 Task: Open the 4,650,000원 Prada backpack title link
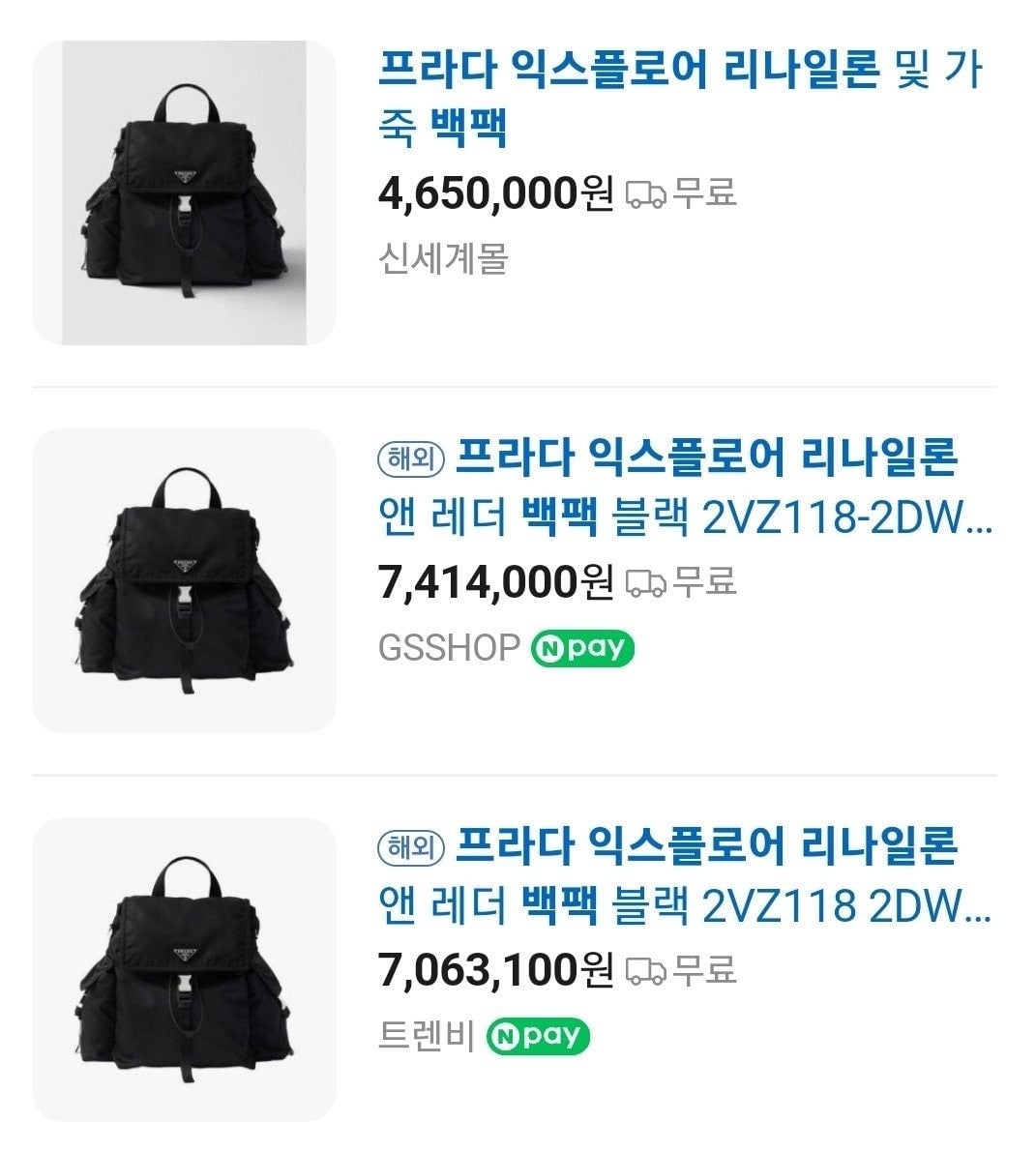tap(679, 98)
